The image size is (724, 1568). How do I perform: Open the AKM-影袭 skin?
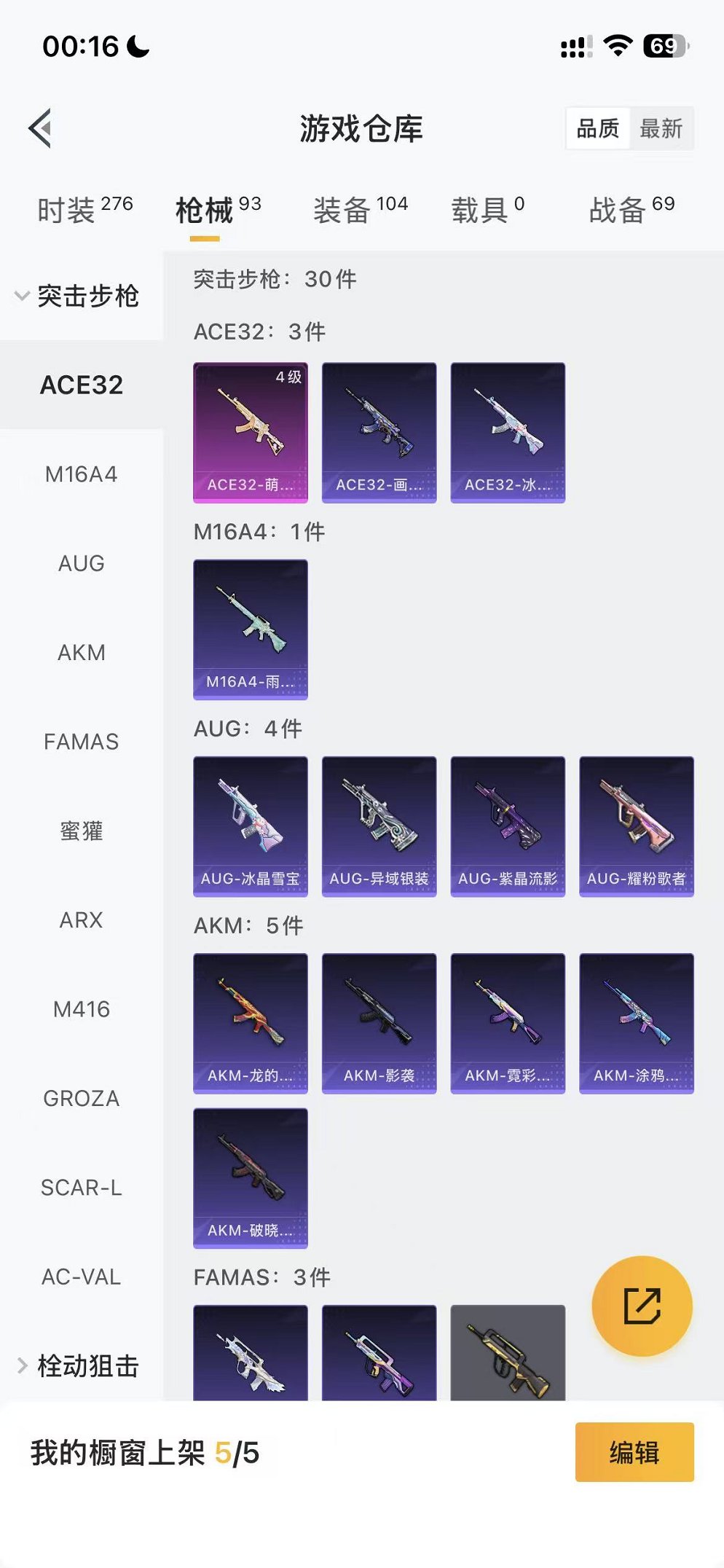379,1023
